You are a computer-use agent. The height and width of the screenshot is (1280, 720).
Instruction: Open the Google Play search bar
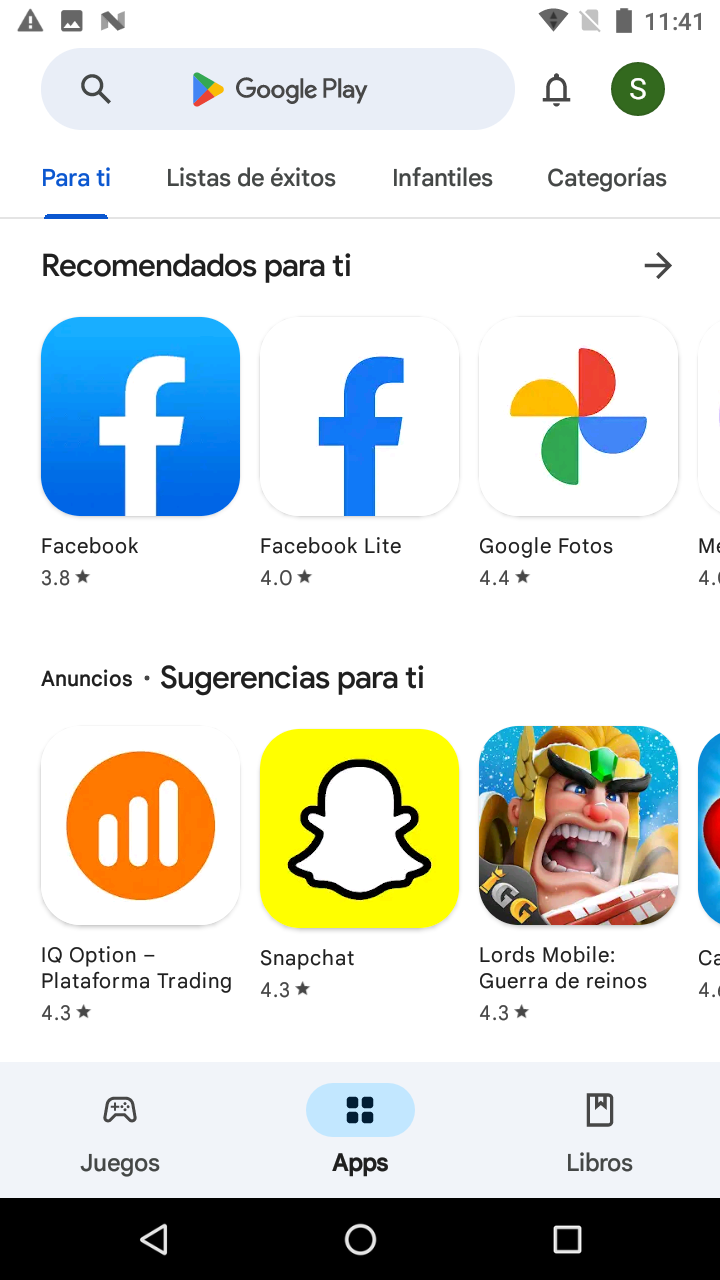(277, 90)
